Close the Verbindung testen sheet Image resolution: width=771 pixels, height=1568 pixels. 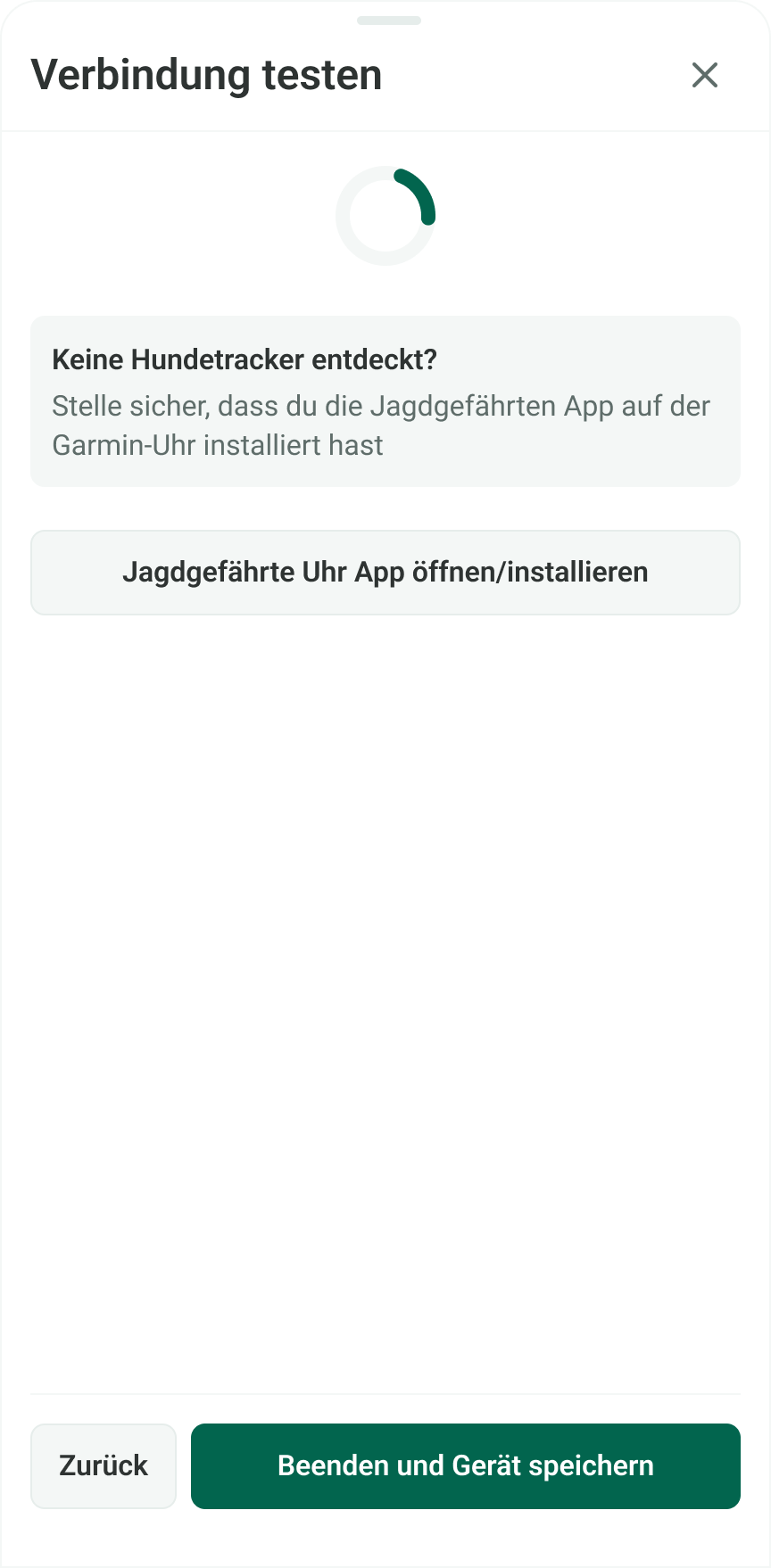[x=704, y=75]
